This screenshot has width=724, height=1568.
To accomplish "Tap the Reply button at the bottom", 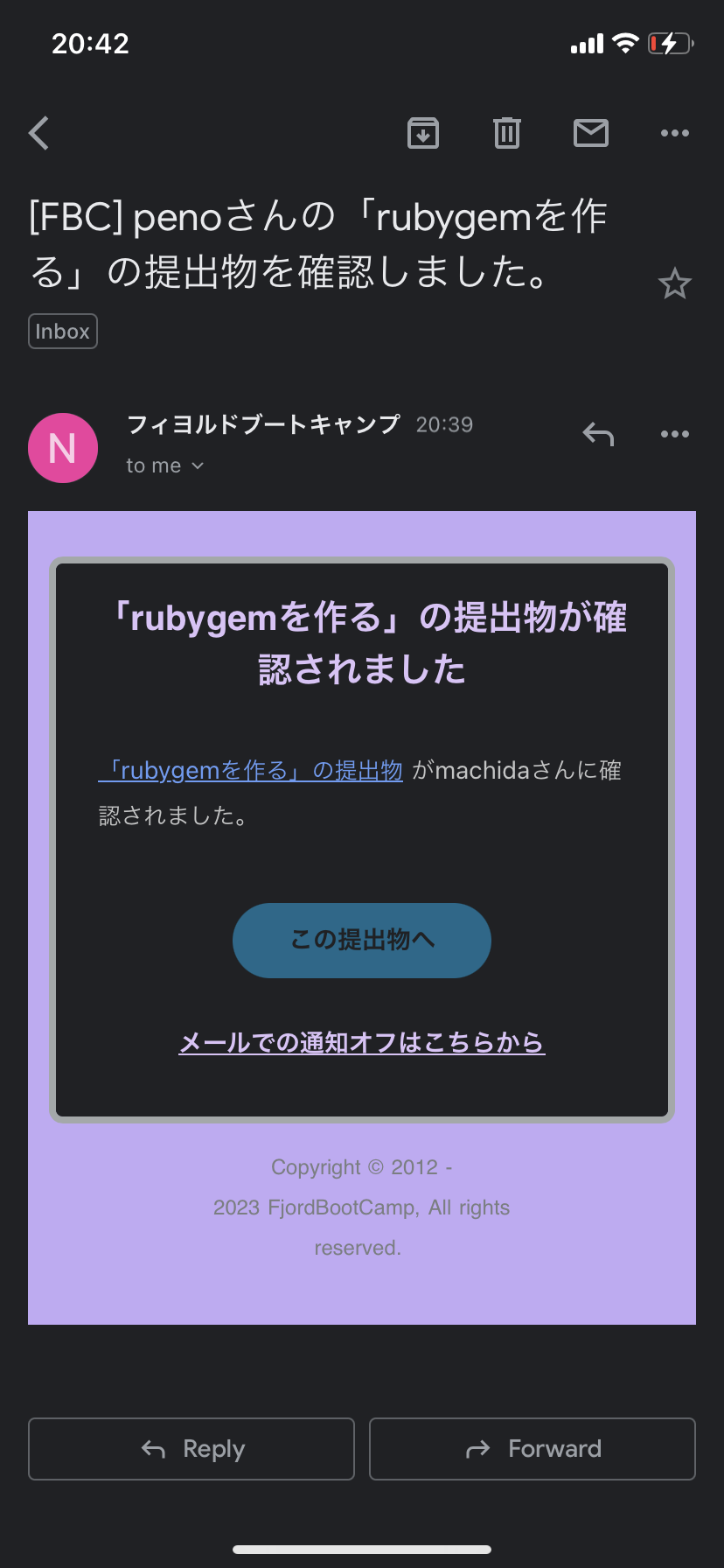I will (x=191, y=1448).
